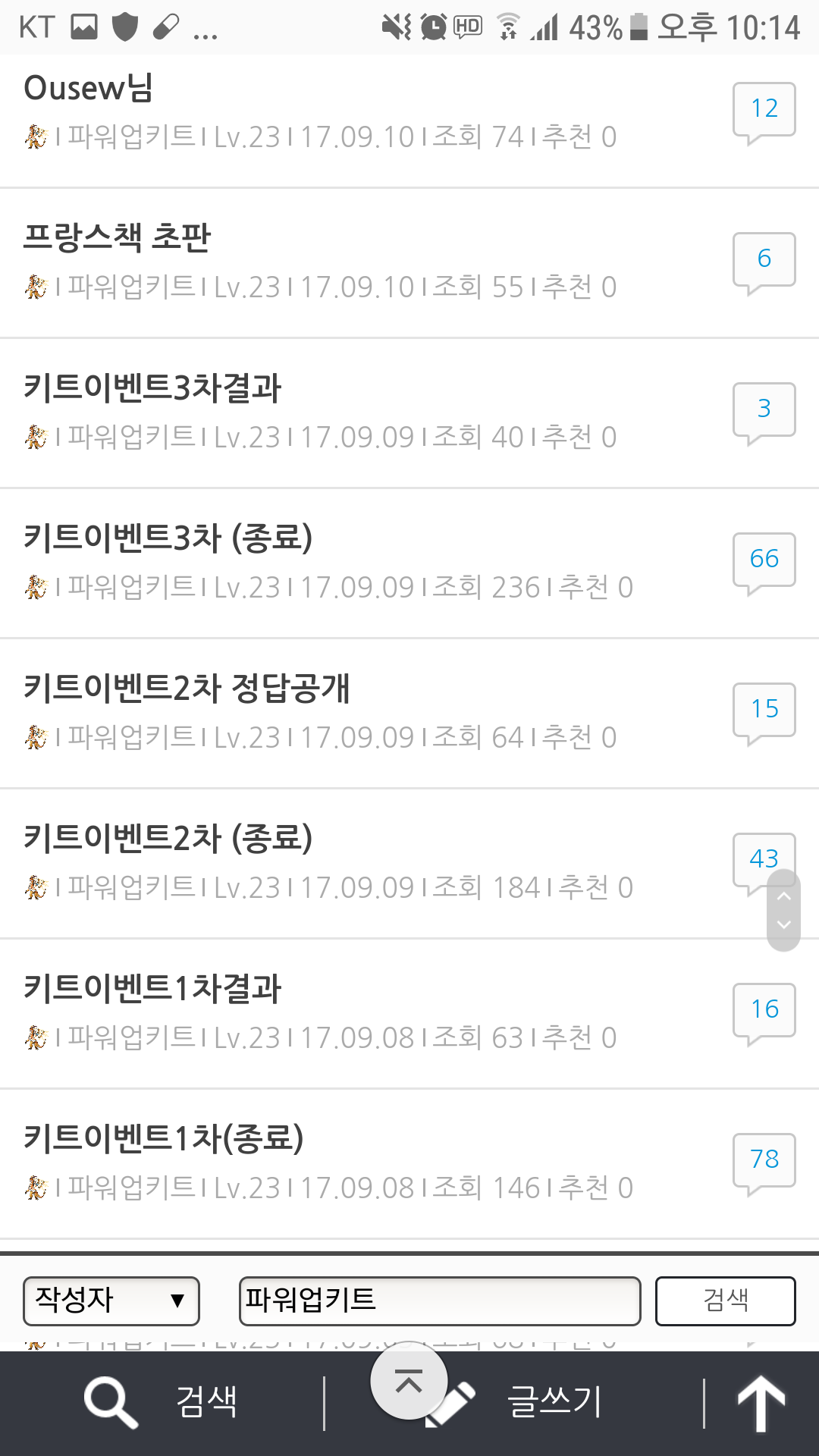Open the post 키트이벤트3차 (종료)
This screenshot has width=819, height=1456.
pyautogui.click(x=168, y=538)
